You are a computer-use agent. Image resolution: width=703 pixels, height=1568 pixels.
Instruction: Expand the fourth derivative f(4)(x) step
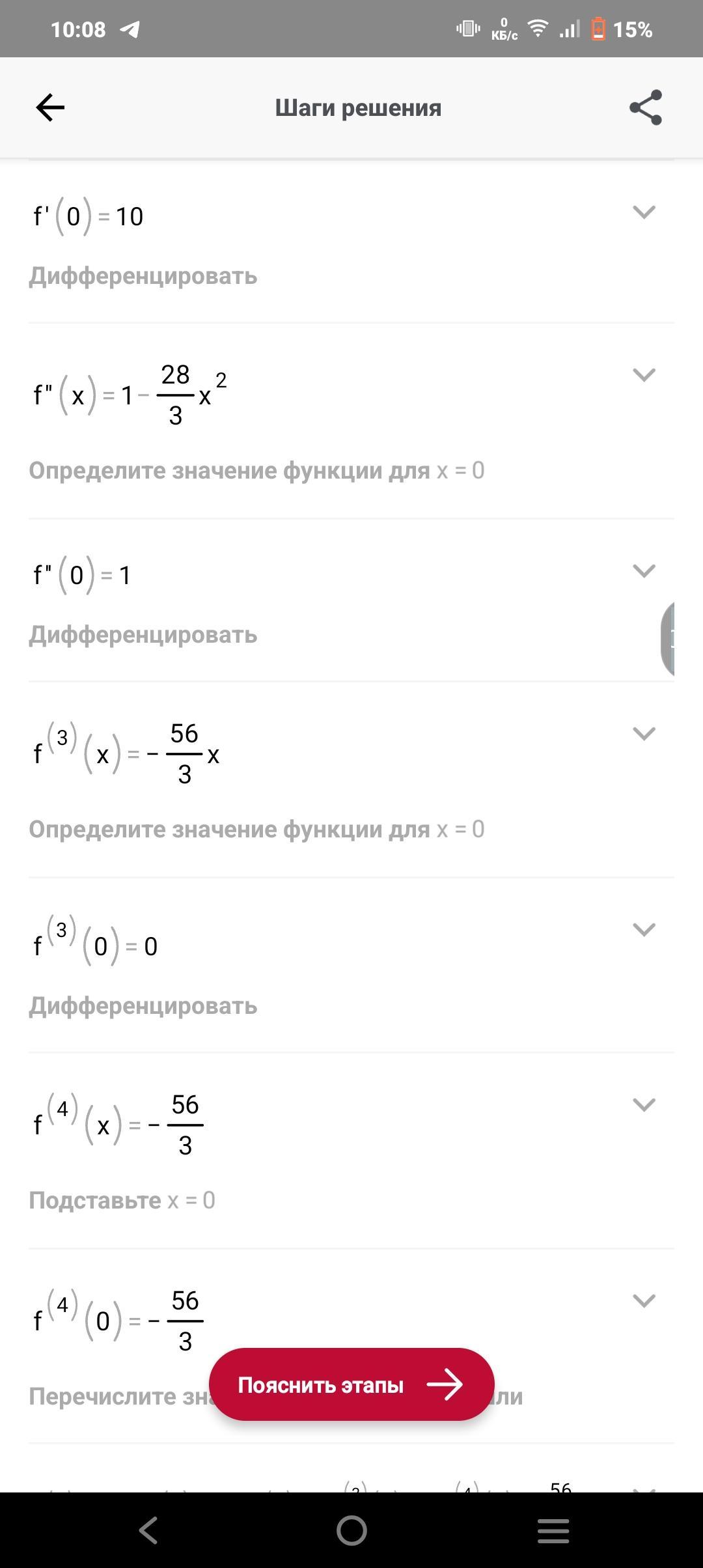(x=644, y=1104)
